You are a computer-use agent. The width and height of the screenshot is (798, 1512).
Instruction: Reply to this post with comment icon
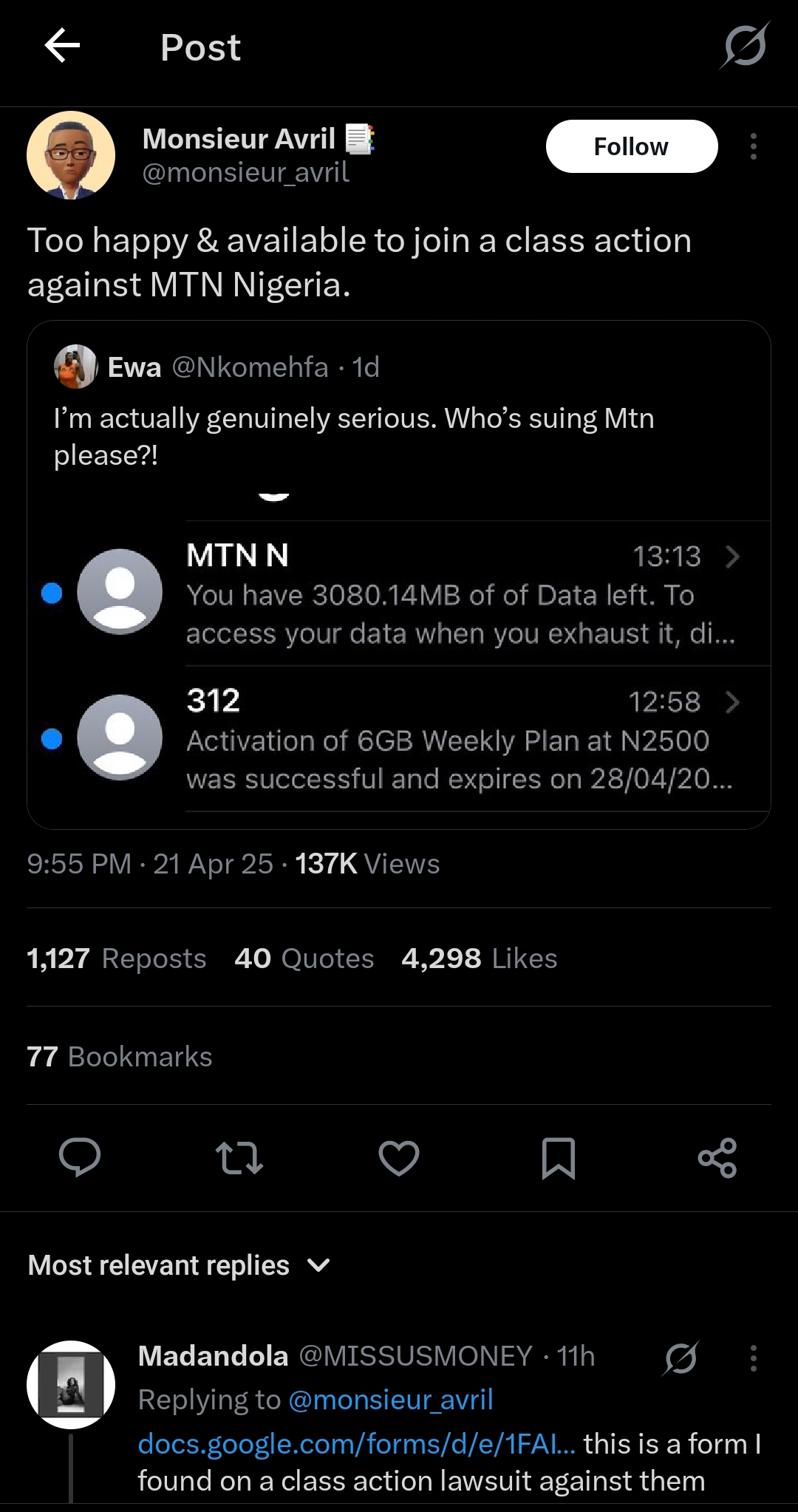80,1157
